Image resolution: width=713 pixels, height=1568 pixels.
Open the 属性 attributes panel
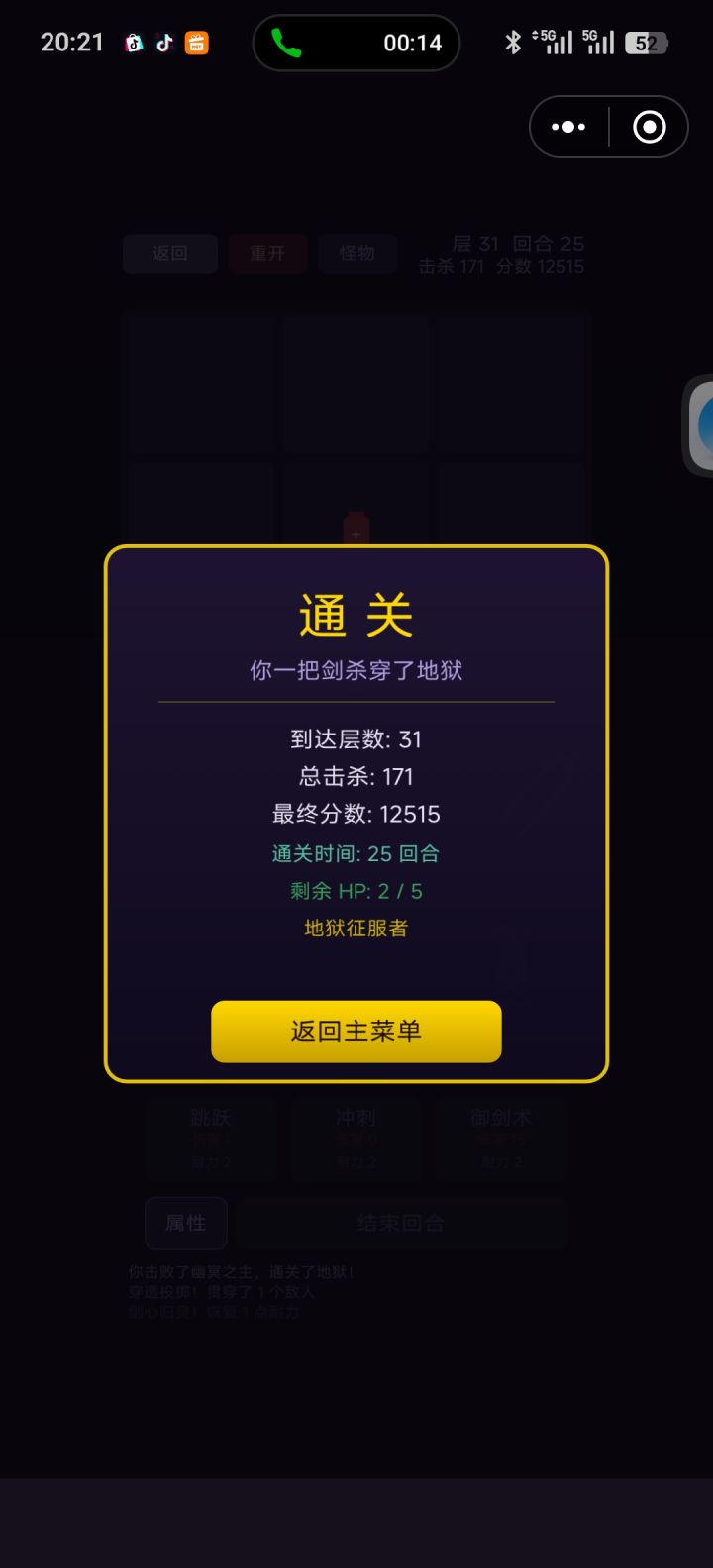point(186,1223)
